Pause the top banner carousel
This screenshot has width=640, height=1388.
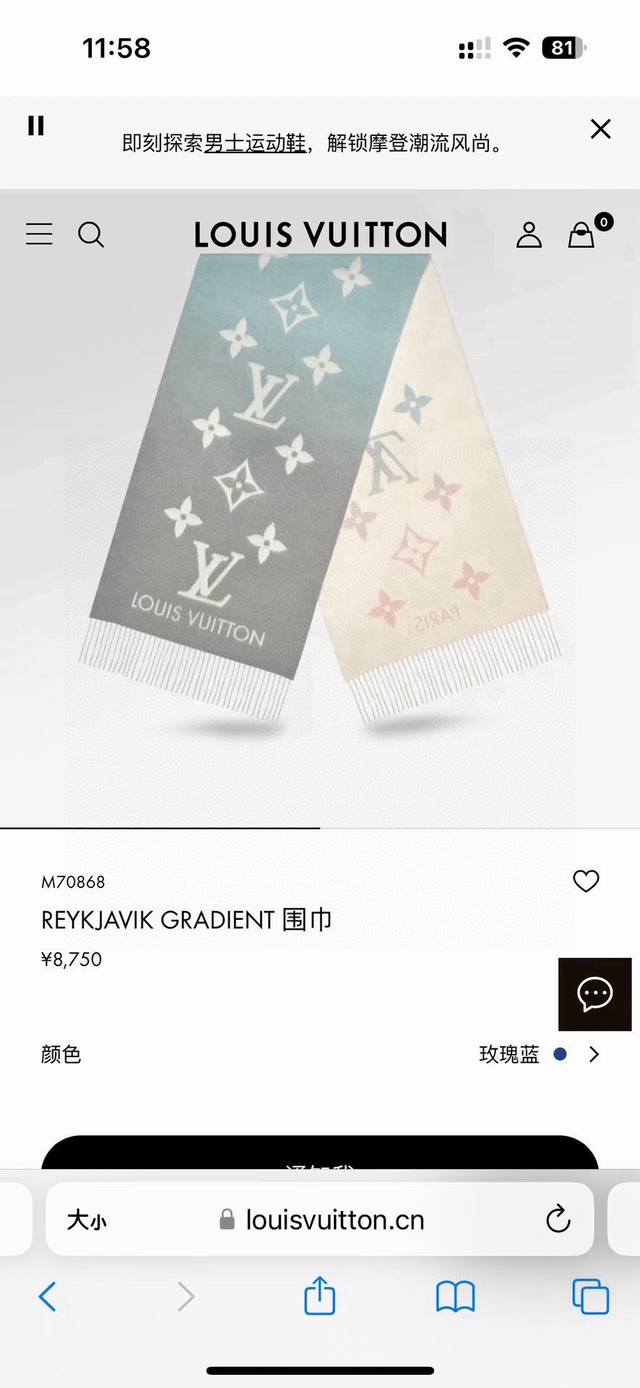coord(36,126)
